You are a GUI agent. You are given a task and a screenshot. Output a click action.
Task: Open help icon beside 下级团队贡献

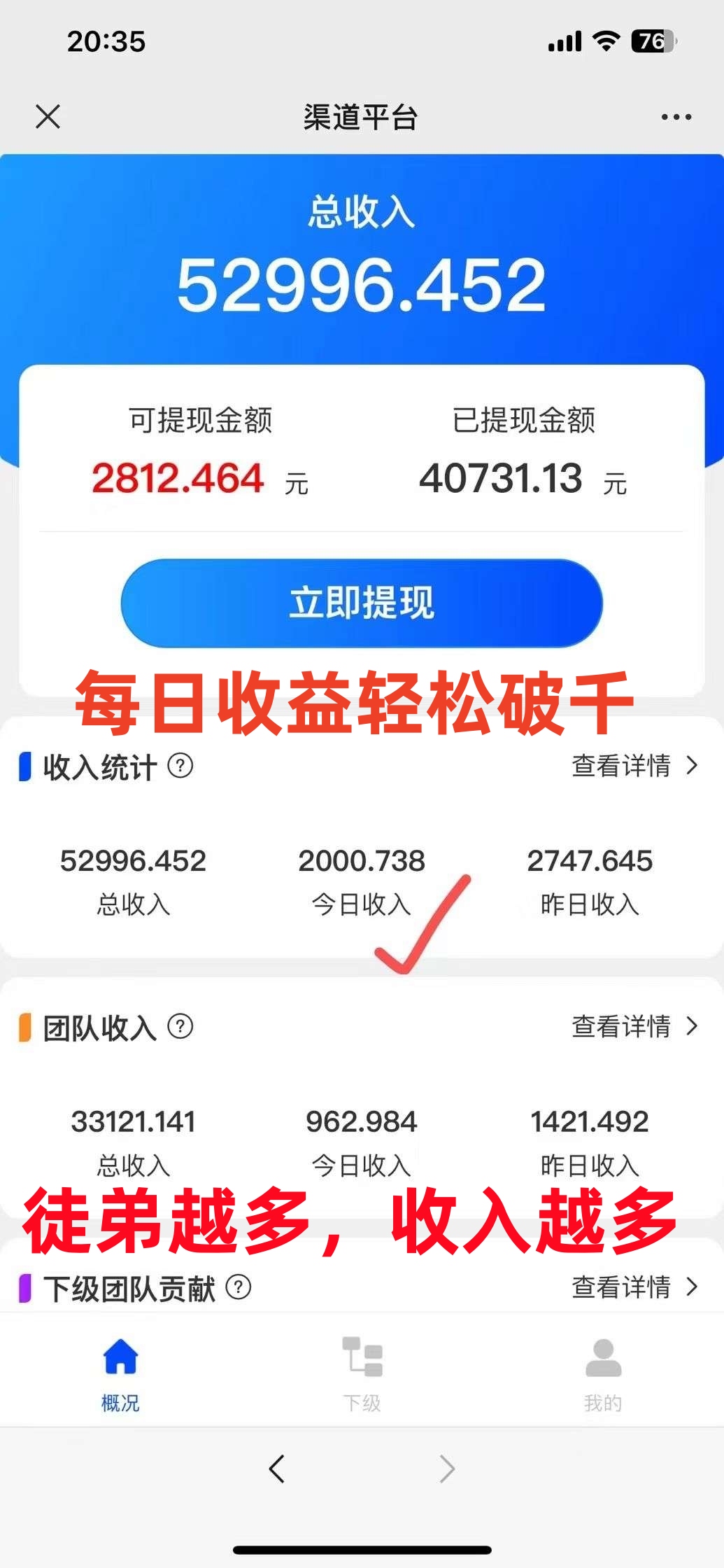point(239,1287)
